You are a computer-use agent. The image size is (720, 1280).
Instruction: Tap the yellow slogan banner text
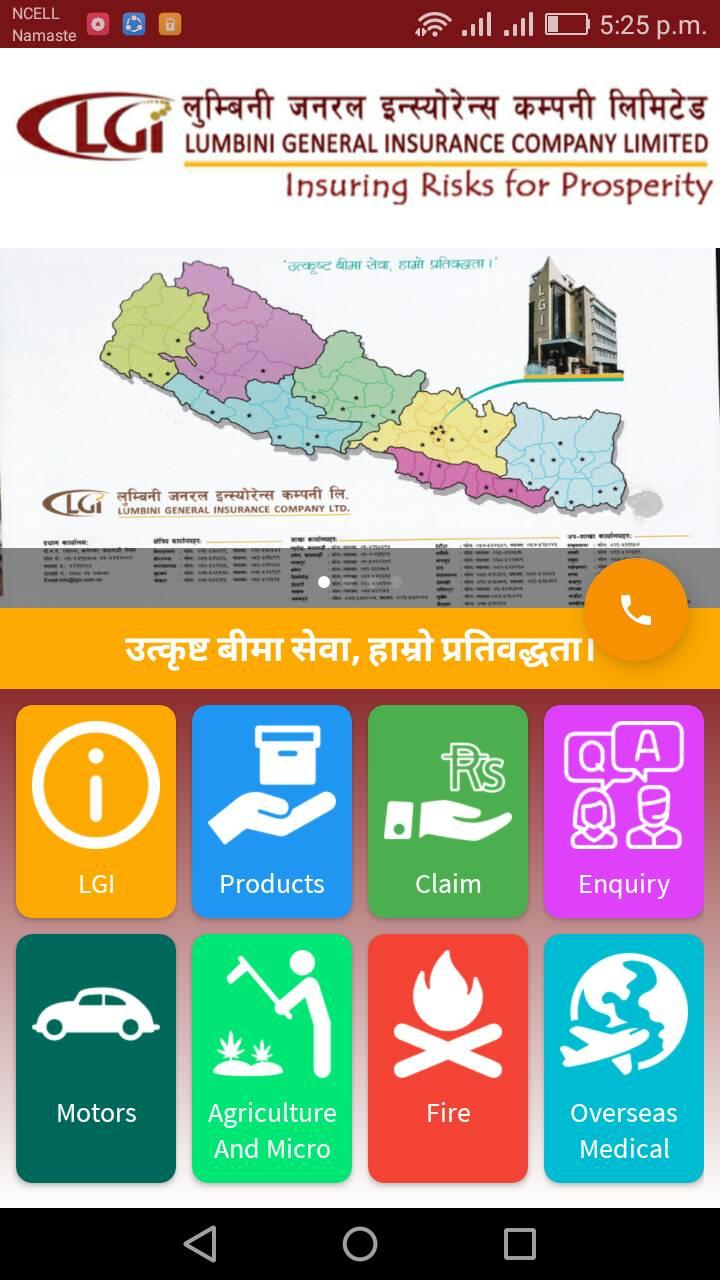[x=360, y=648]
